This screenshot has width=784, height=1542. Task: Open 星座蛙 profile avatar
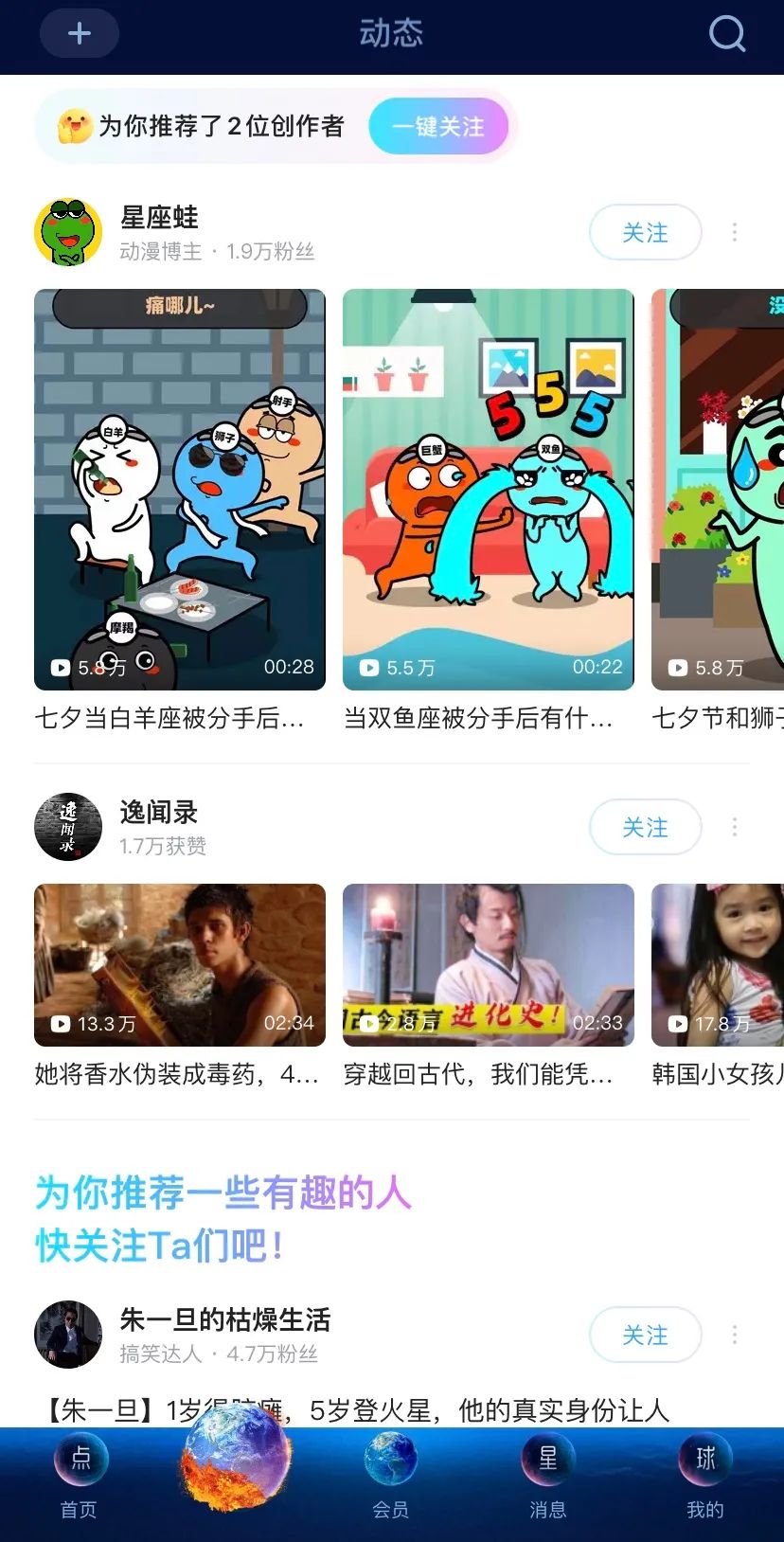(x=68, y=232)
